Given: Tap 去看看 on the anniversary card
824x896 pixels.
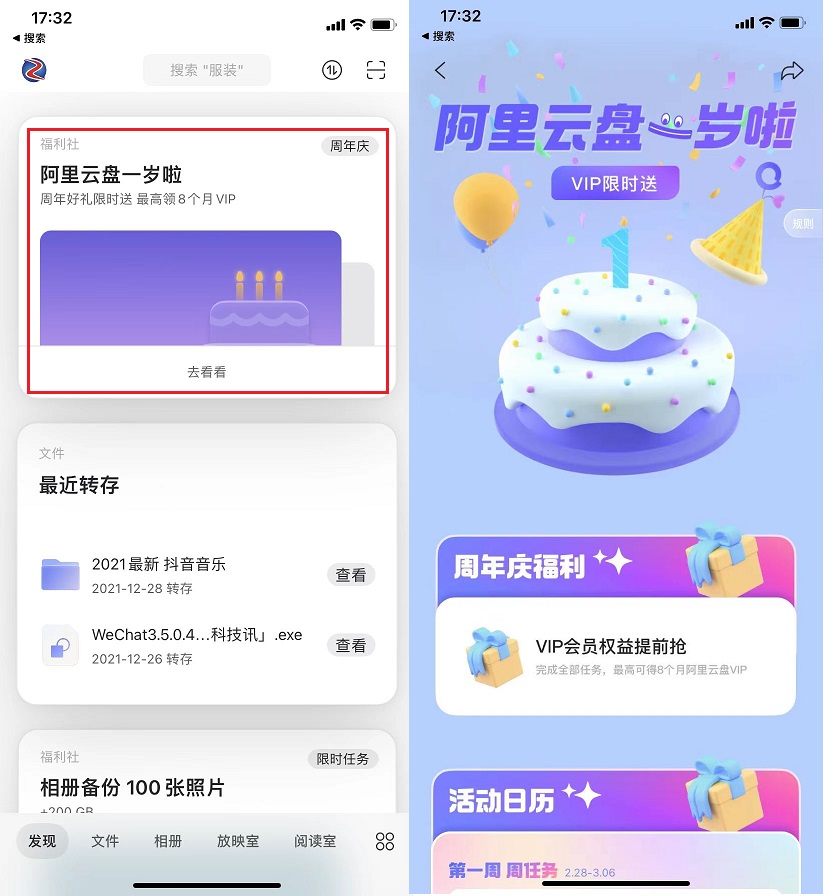Looking at the screenshot, I should pyautogui.click(x=207, y=372).
